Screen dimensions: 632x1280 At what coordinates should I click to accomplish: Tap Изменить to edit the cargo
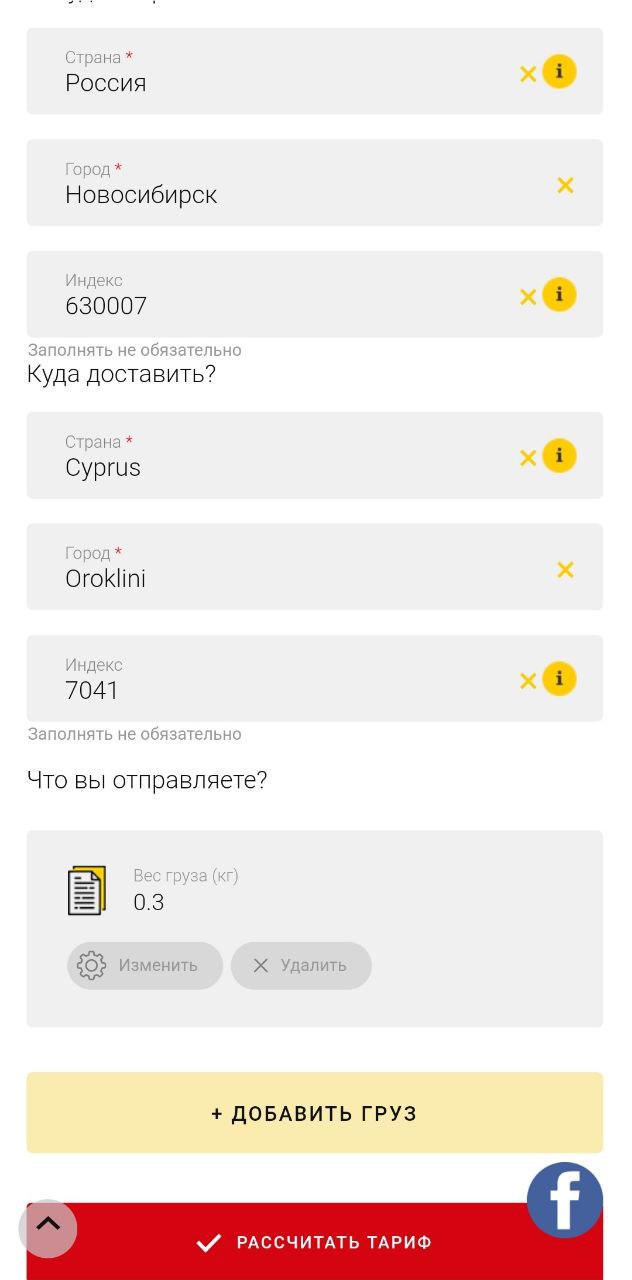click(145, 966)
